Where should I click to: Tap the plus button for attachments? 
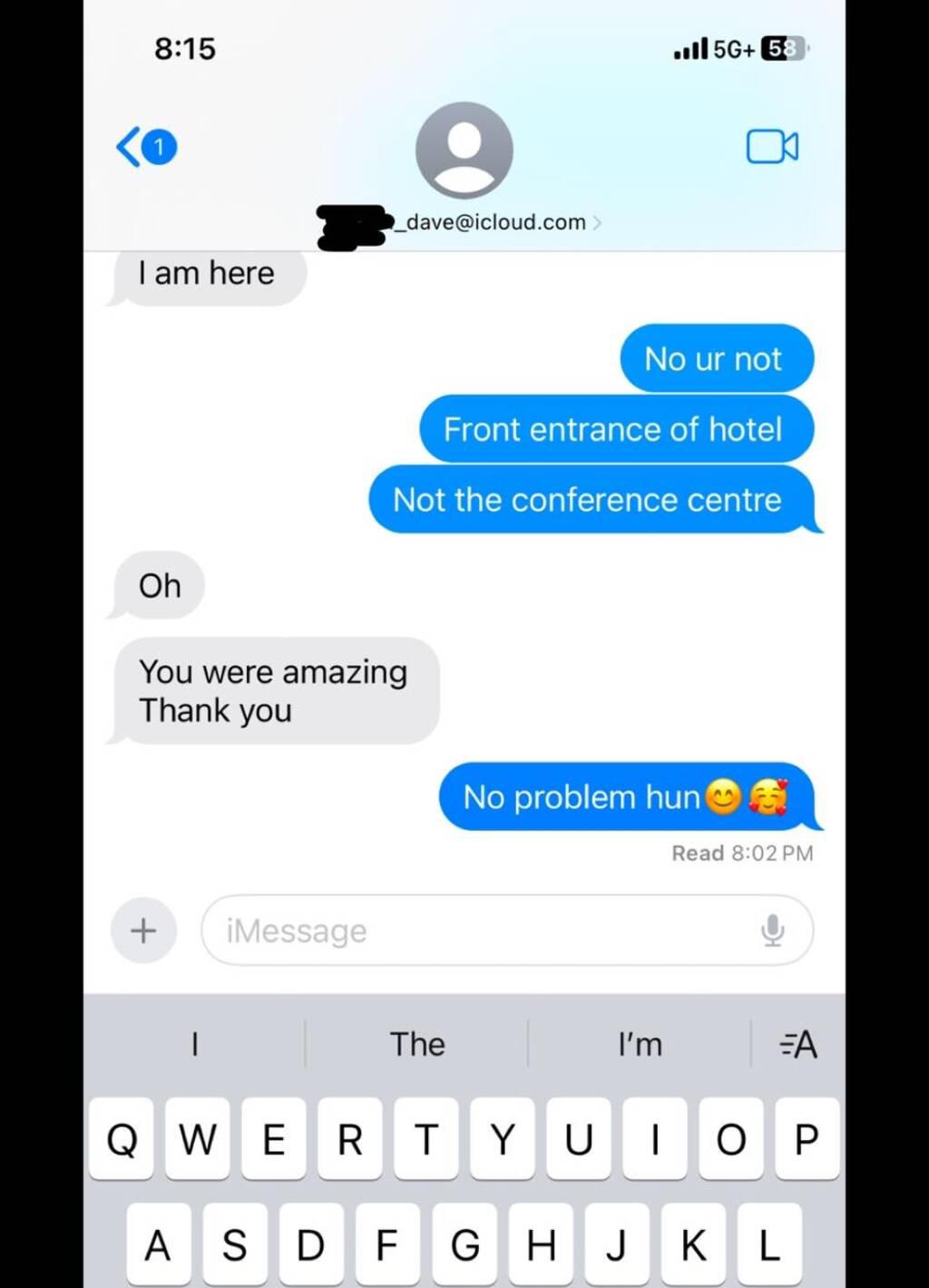[143, 931]
